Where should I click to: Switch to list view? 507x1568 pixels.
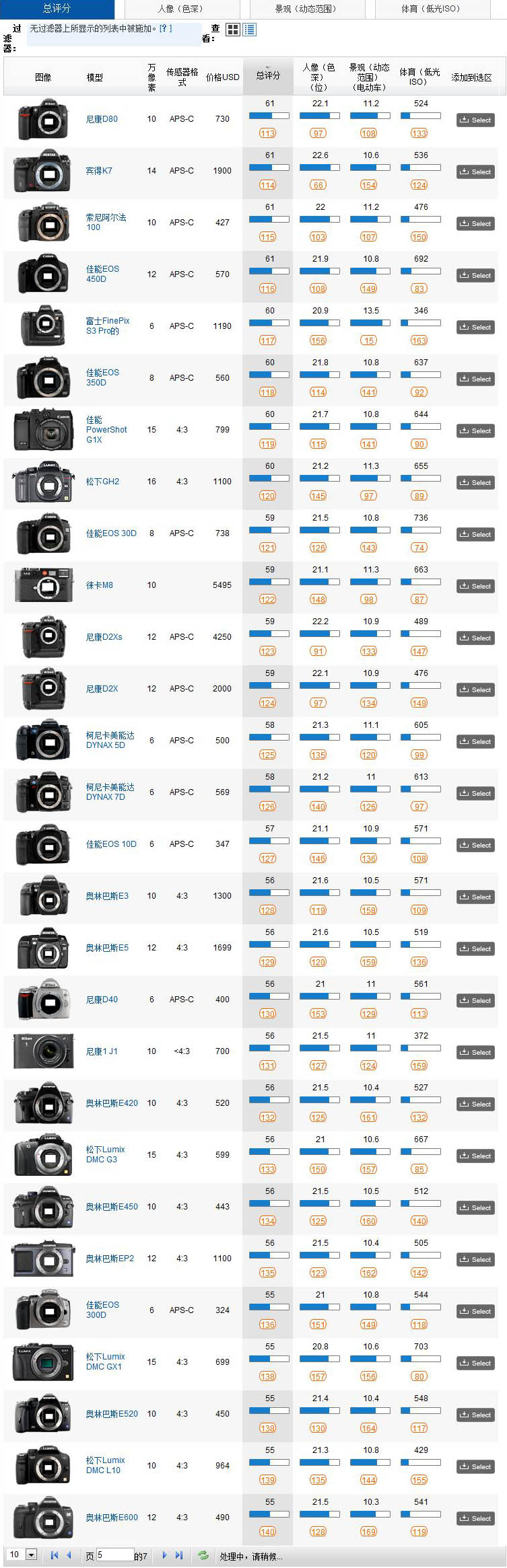(249, 30)
